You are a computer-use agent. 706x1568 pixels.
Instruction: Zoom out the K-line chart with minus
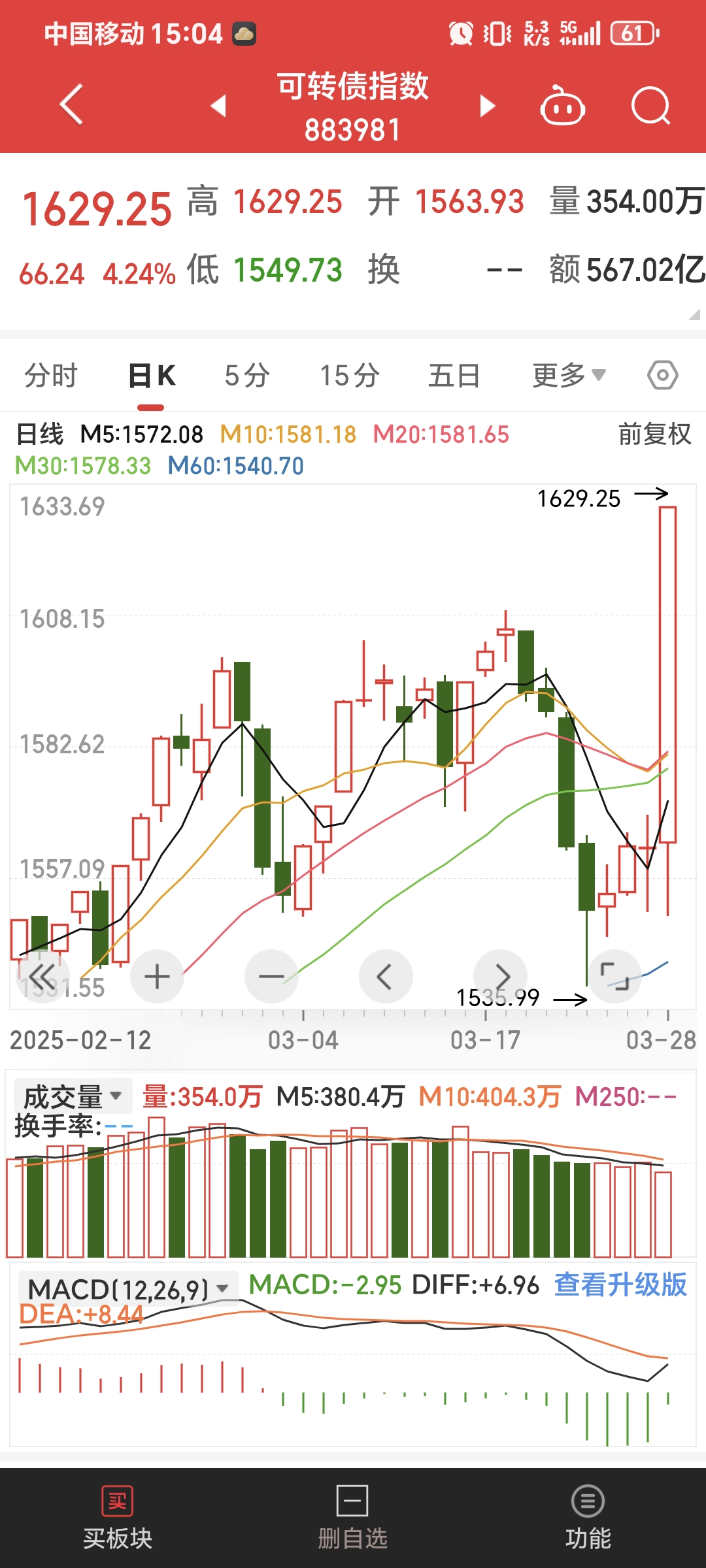click(x=271, y=977)
